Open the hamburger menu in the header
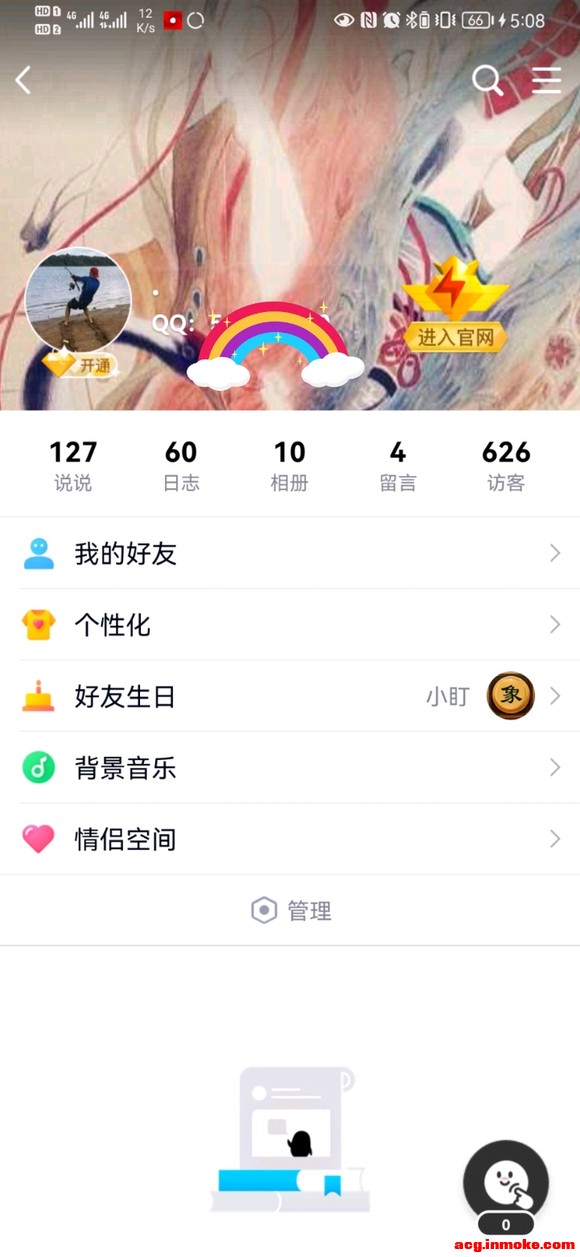This screenshot has width=580, height=1257. 546,80
